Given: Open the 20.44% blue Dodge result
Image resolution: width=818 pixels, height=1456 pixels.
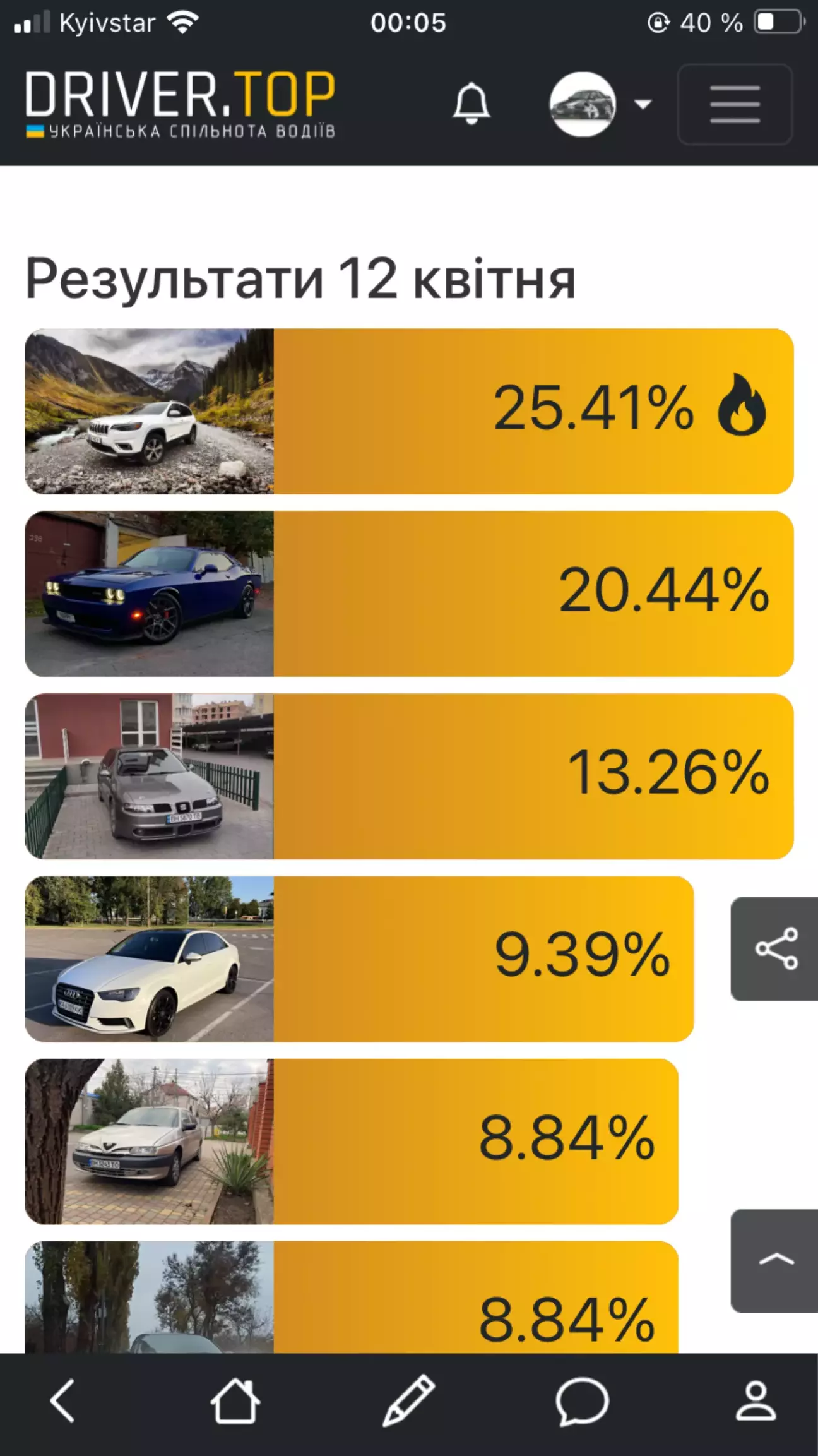Looking at the screenshot, I should pyautogui.click(x=409, y=594).
